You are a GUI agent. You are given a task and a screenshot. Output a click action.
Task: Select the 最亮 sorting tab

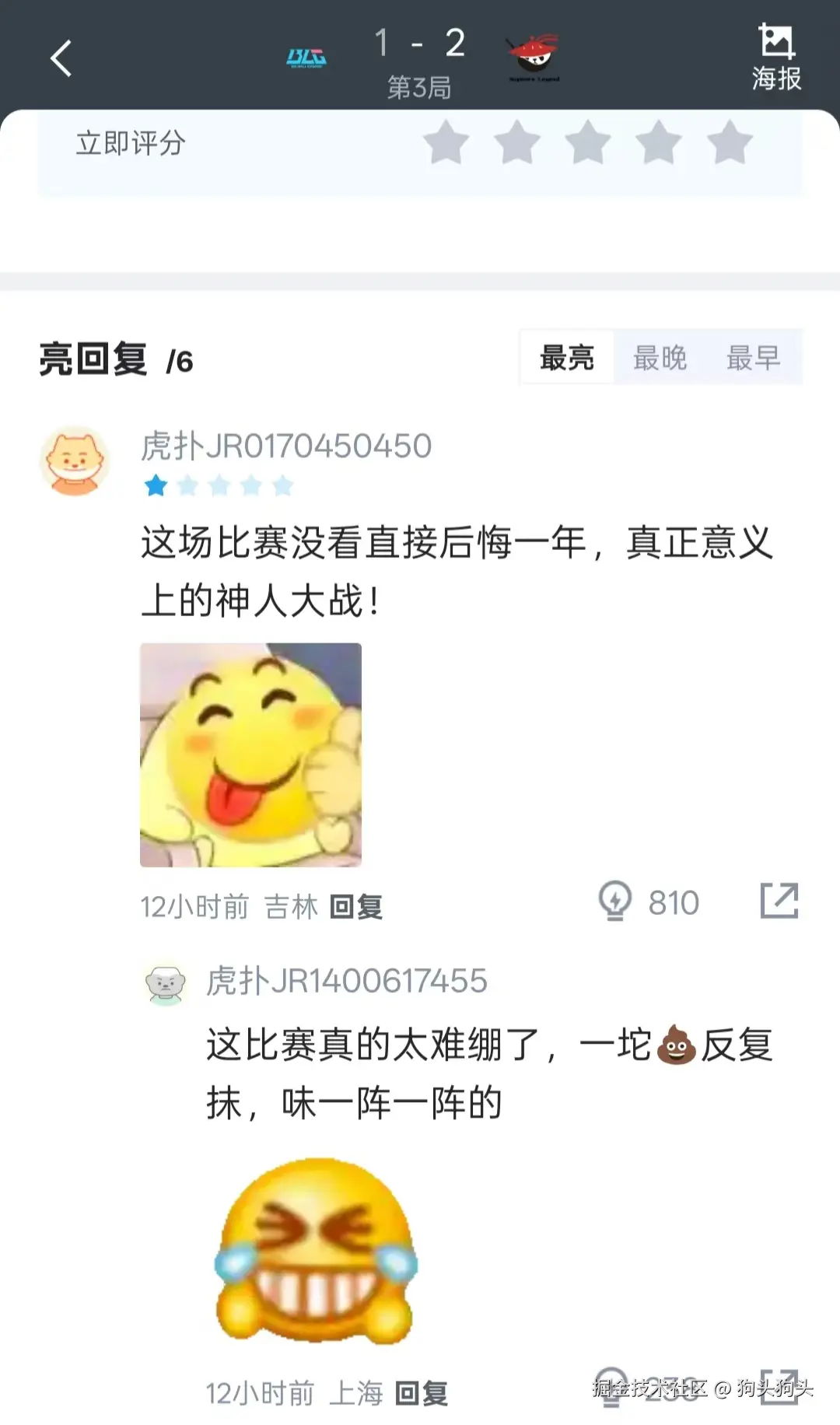567,359
